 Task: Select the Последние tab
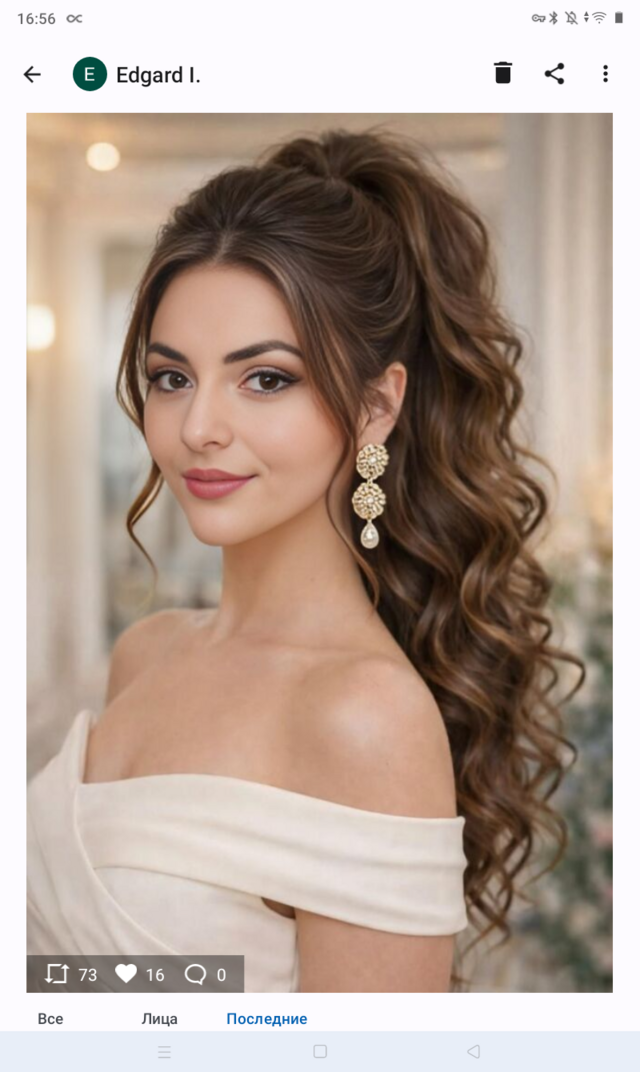point(266,1019)
